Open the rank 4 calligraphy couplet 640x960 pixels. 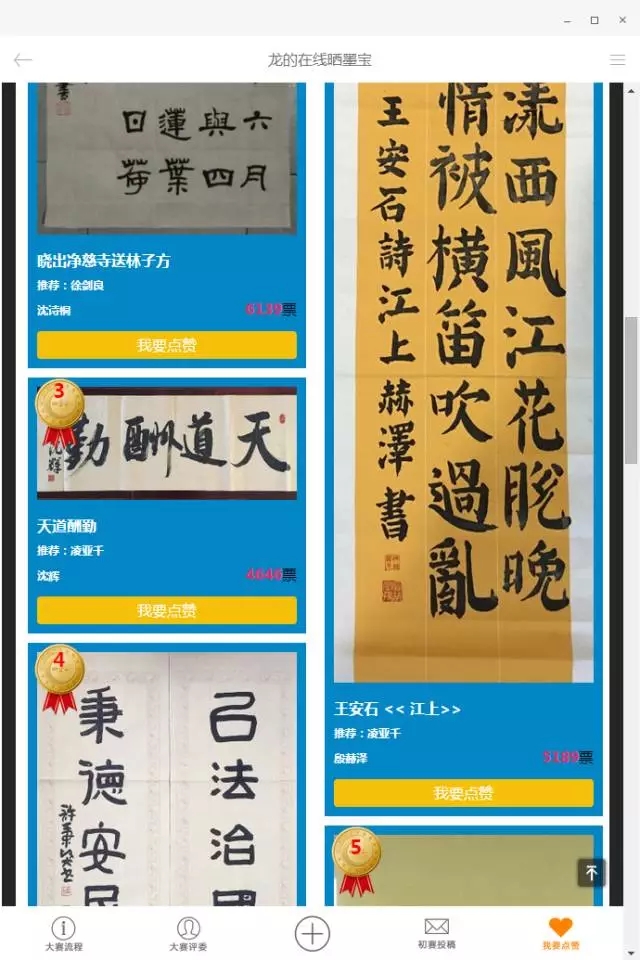point(167,780)
